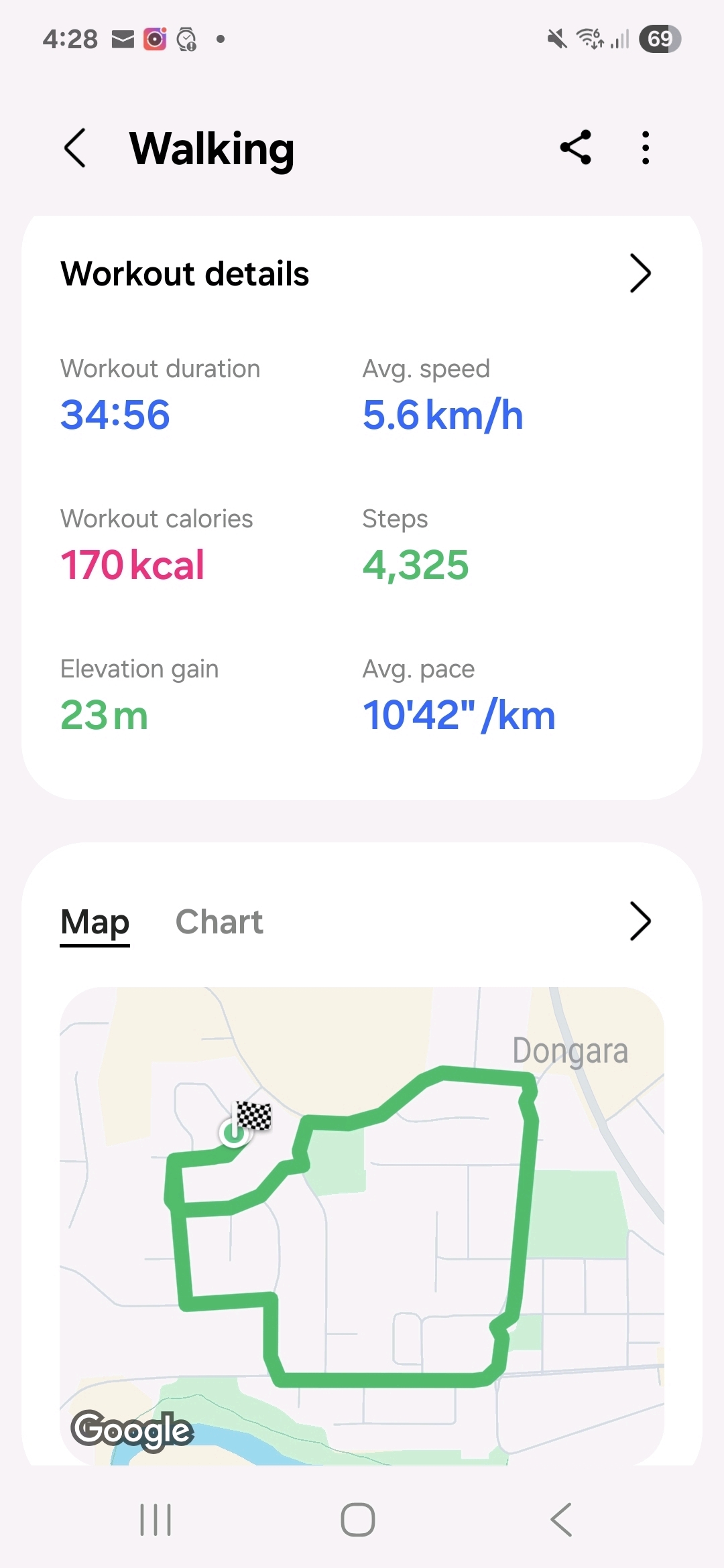
Task: Open the three-dot overflow menu
Action: (x=645, y=148)
